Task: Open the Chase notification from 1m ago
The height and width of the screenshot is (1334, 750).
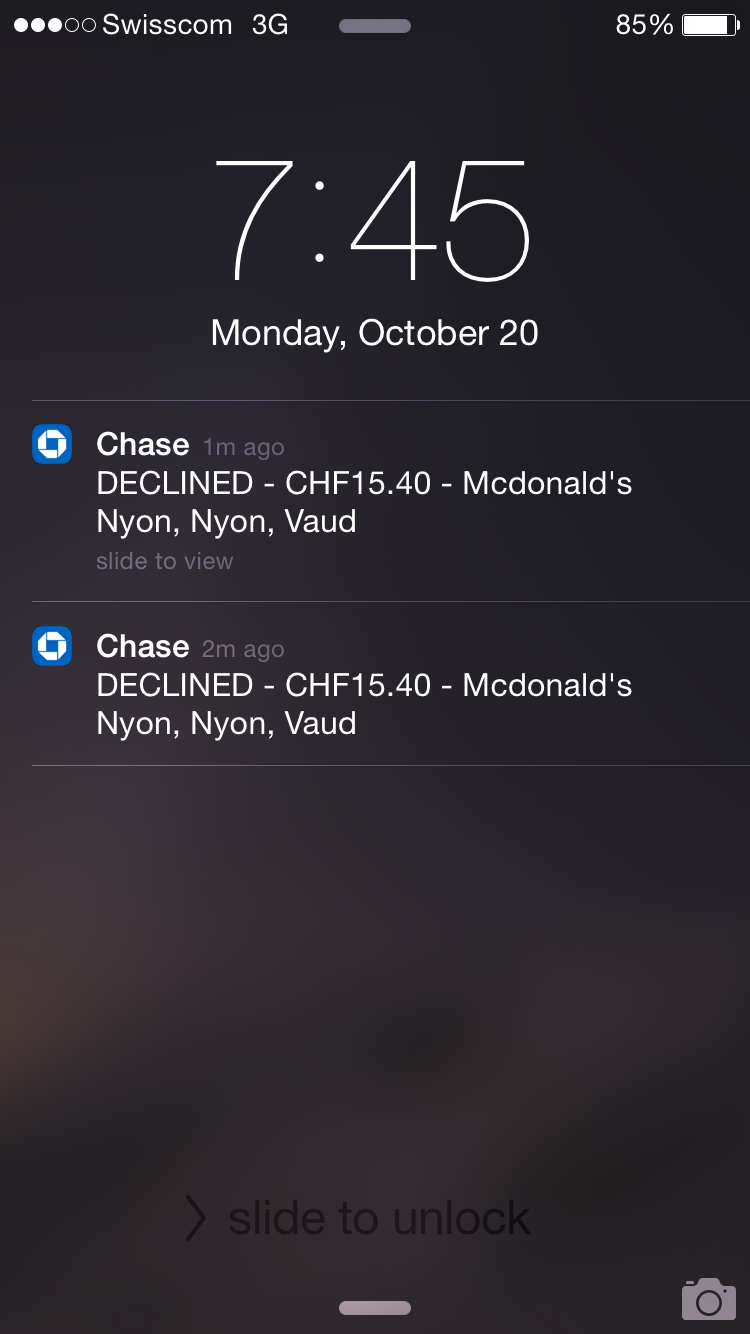Action: point(375,501)
